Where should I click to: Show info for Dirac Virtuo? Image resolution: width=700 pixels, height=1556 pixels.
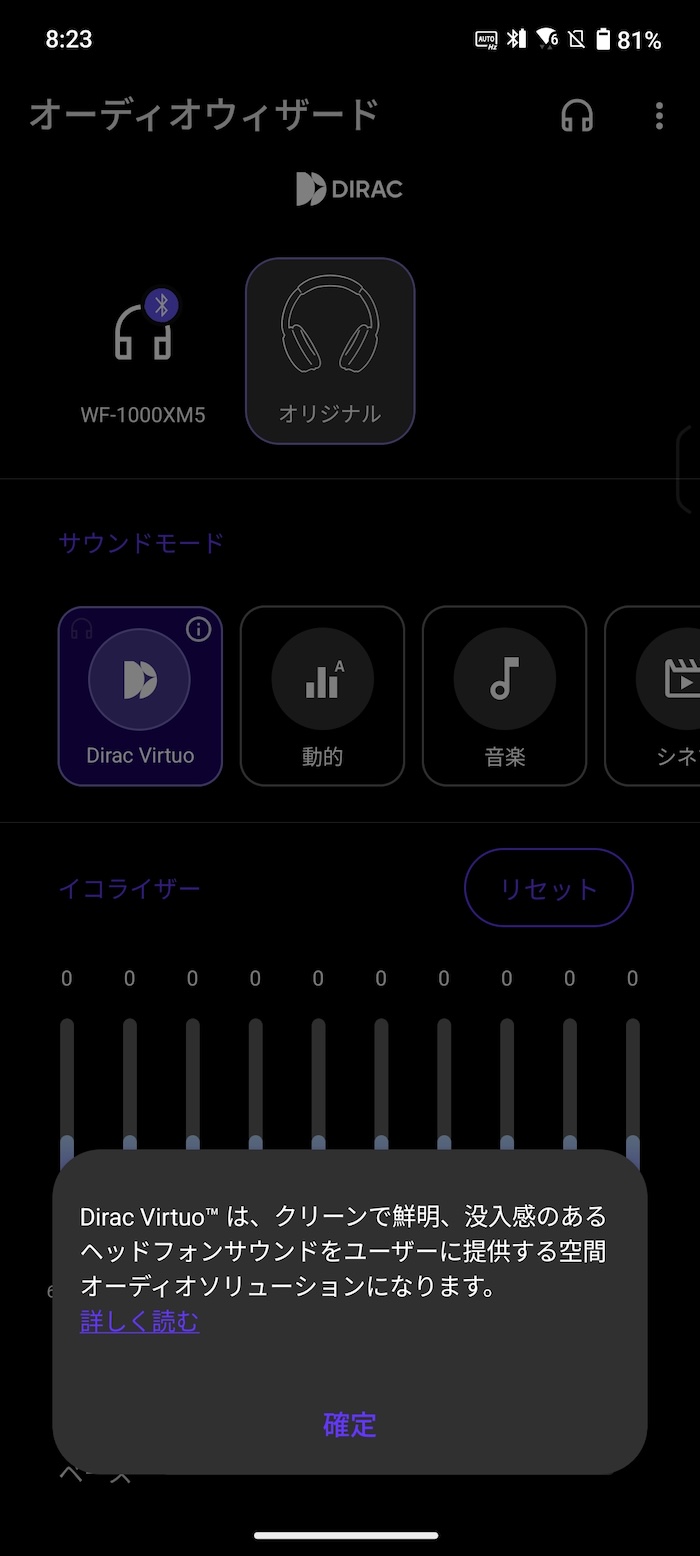pos(199,629)
